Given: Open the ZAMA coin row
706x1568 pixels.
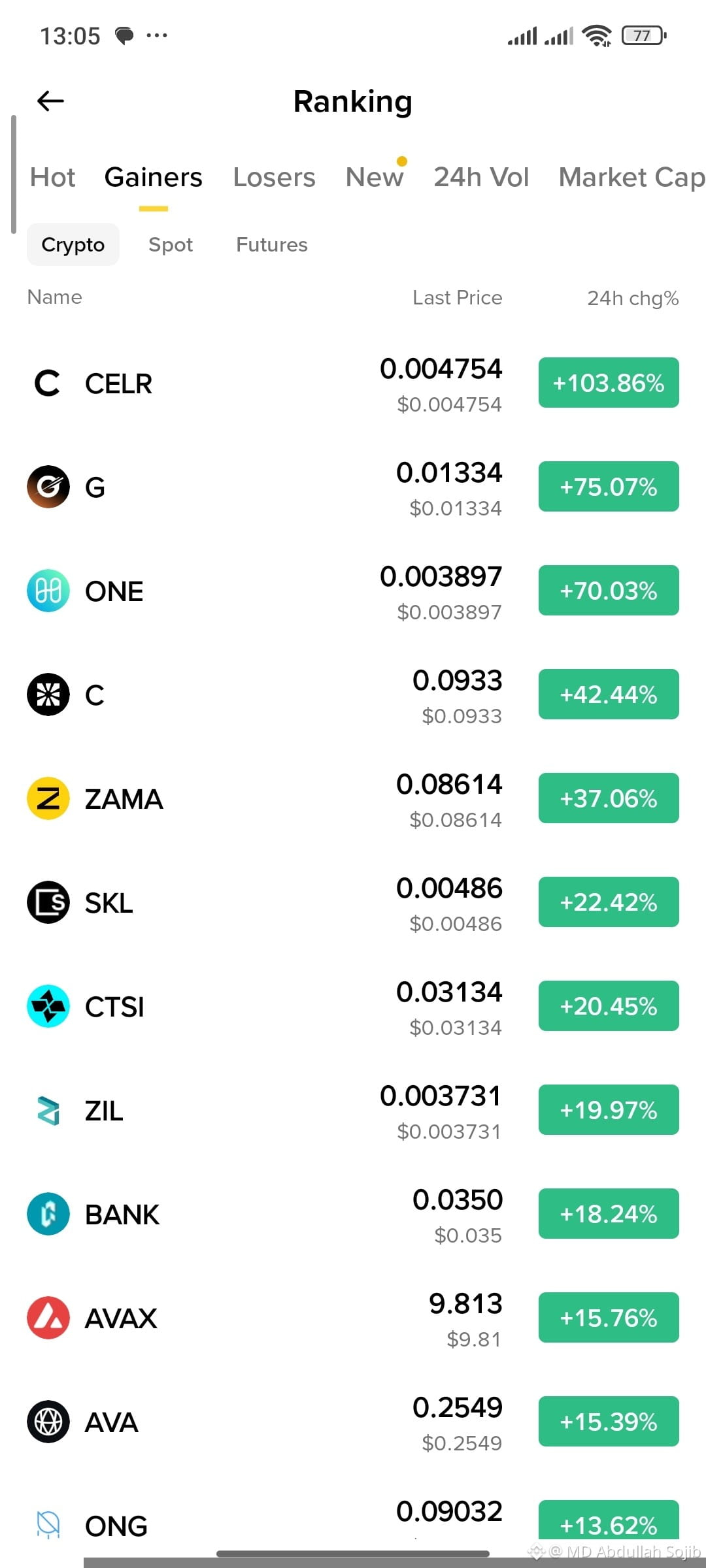Looking at the screenshot, I should pos(353,798).
